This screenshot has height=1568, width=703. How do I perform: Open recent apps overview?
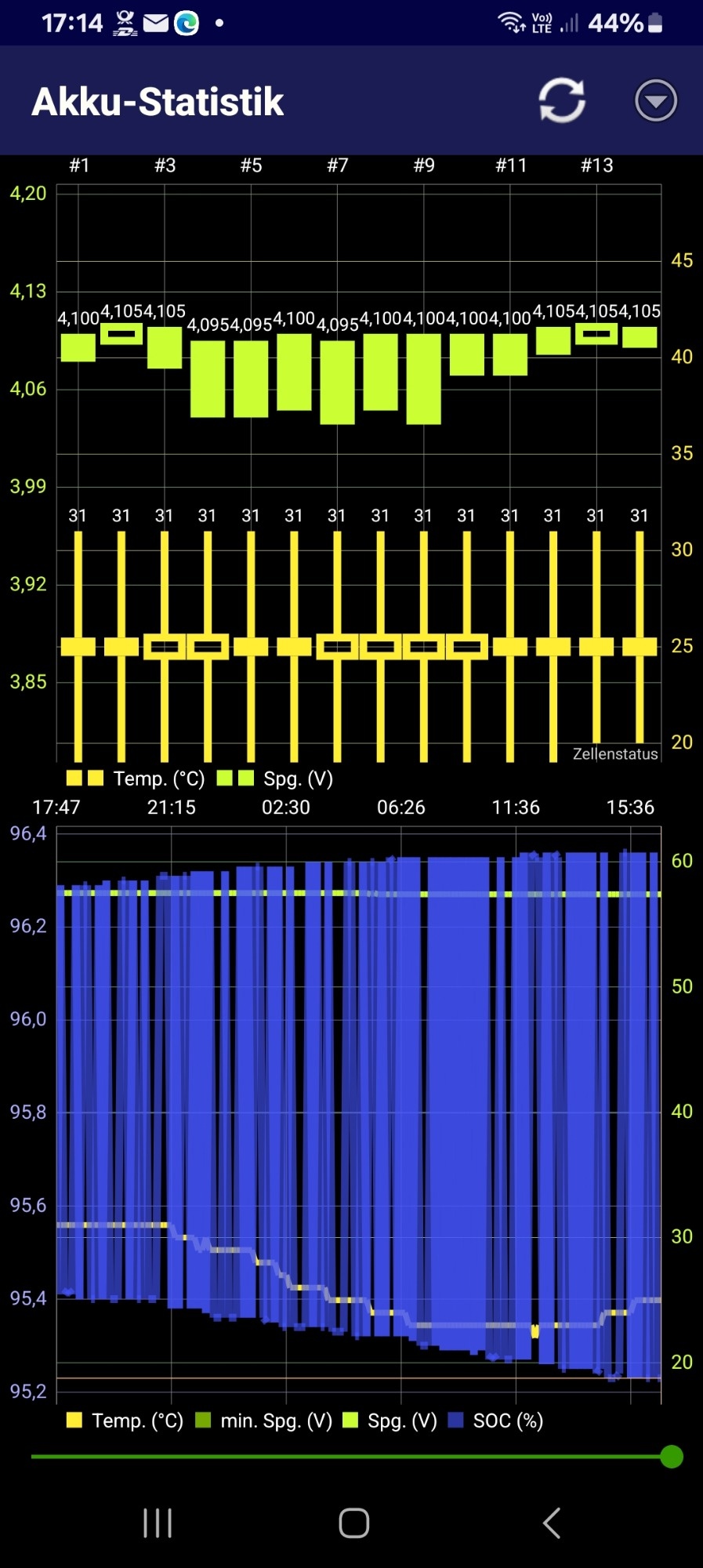pos(158,1523)
